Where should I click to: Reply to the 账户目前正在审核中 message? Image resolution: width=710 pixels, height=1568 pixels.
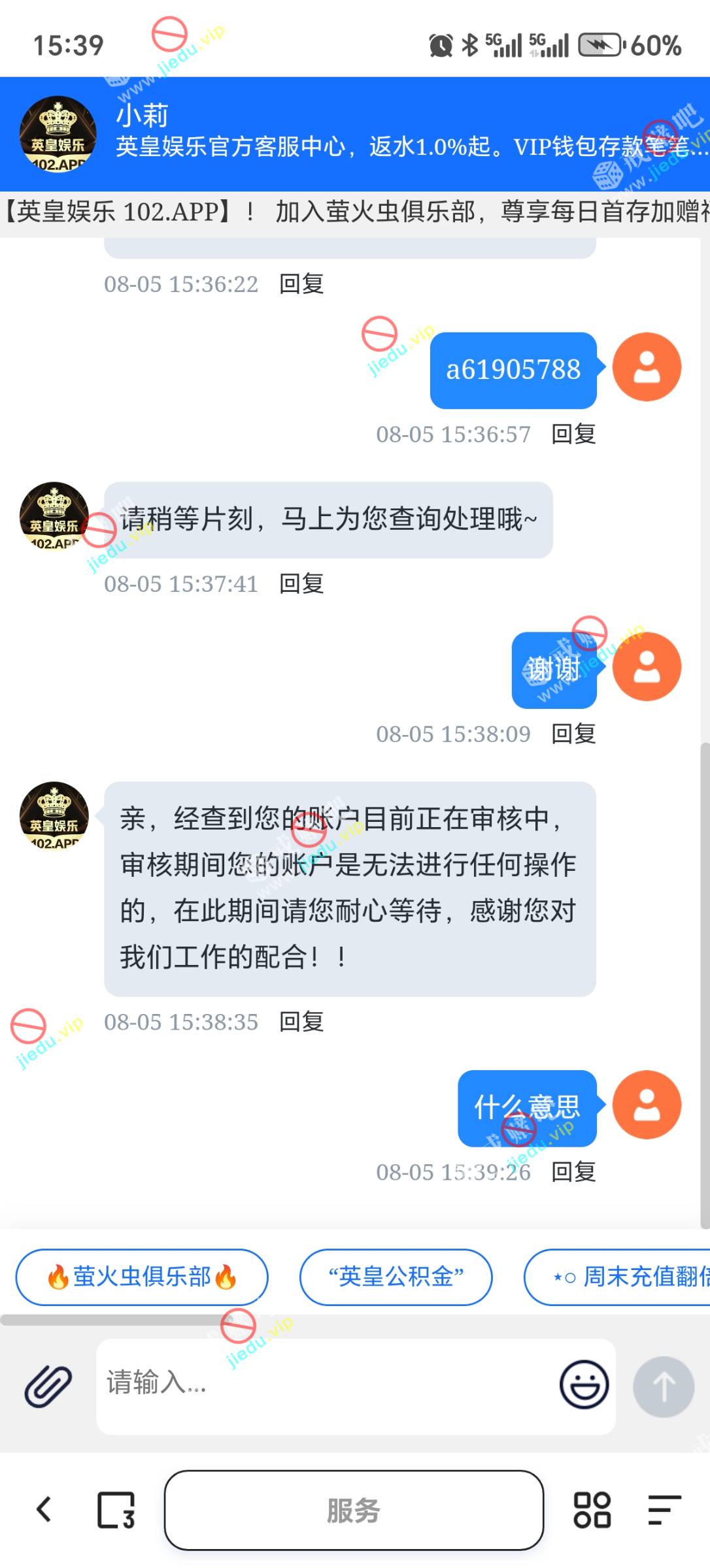(301, 1022)
